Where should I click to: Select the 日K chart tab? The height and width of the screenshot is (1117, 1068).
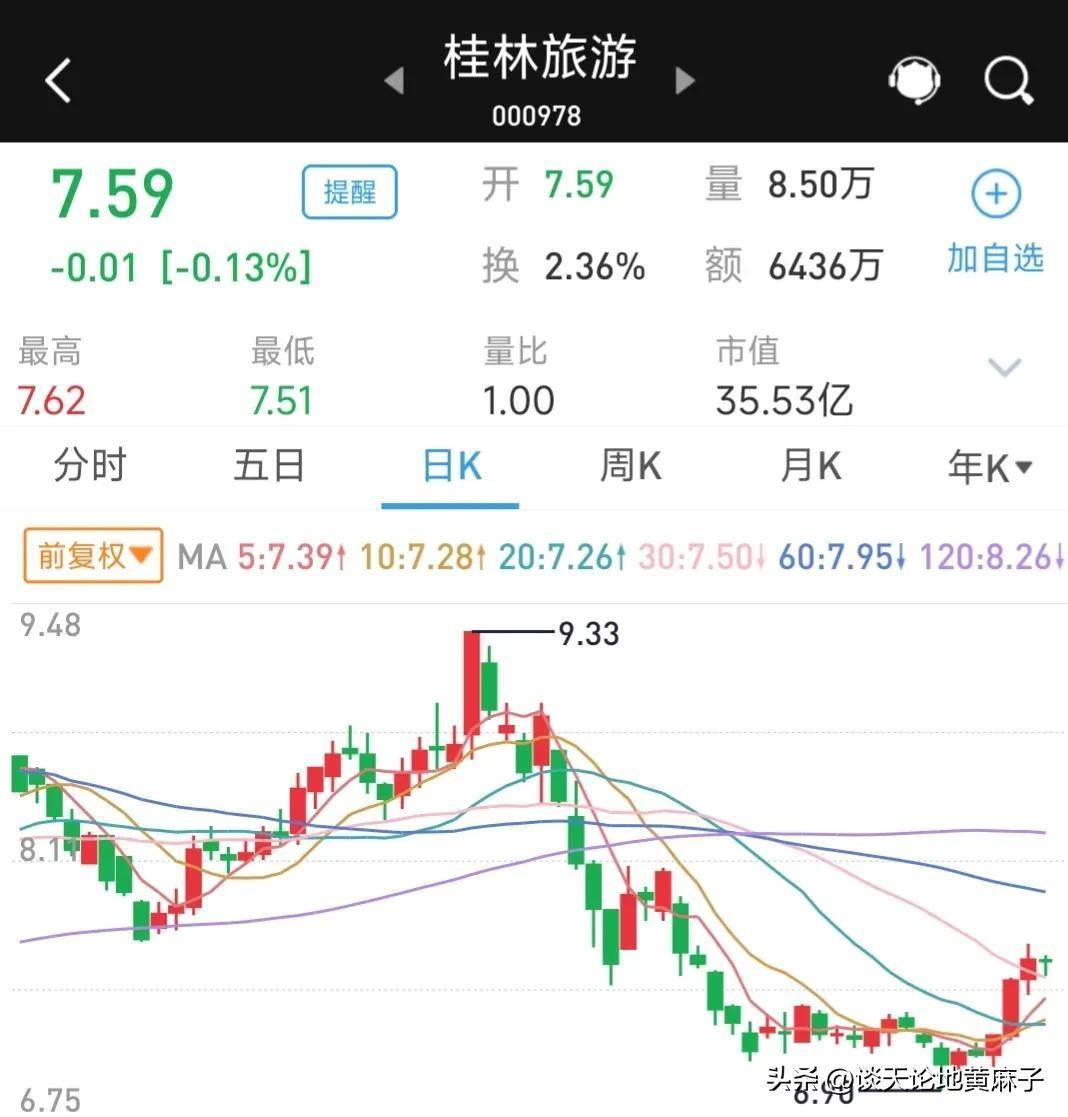[x=451, y=466]
